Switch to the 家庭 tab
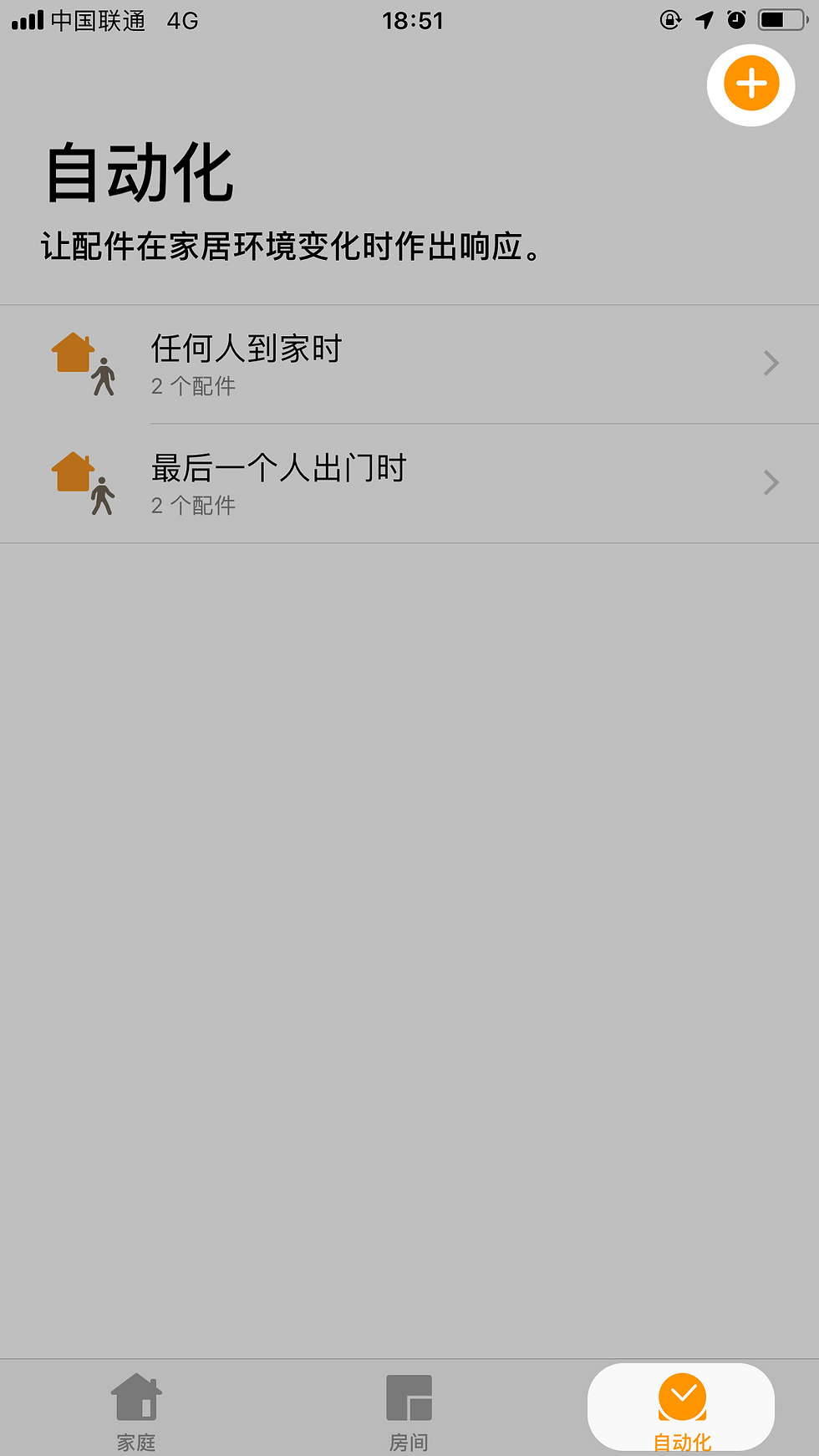The image size is (819, 1456). [x=136, y=1409]
